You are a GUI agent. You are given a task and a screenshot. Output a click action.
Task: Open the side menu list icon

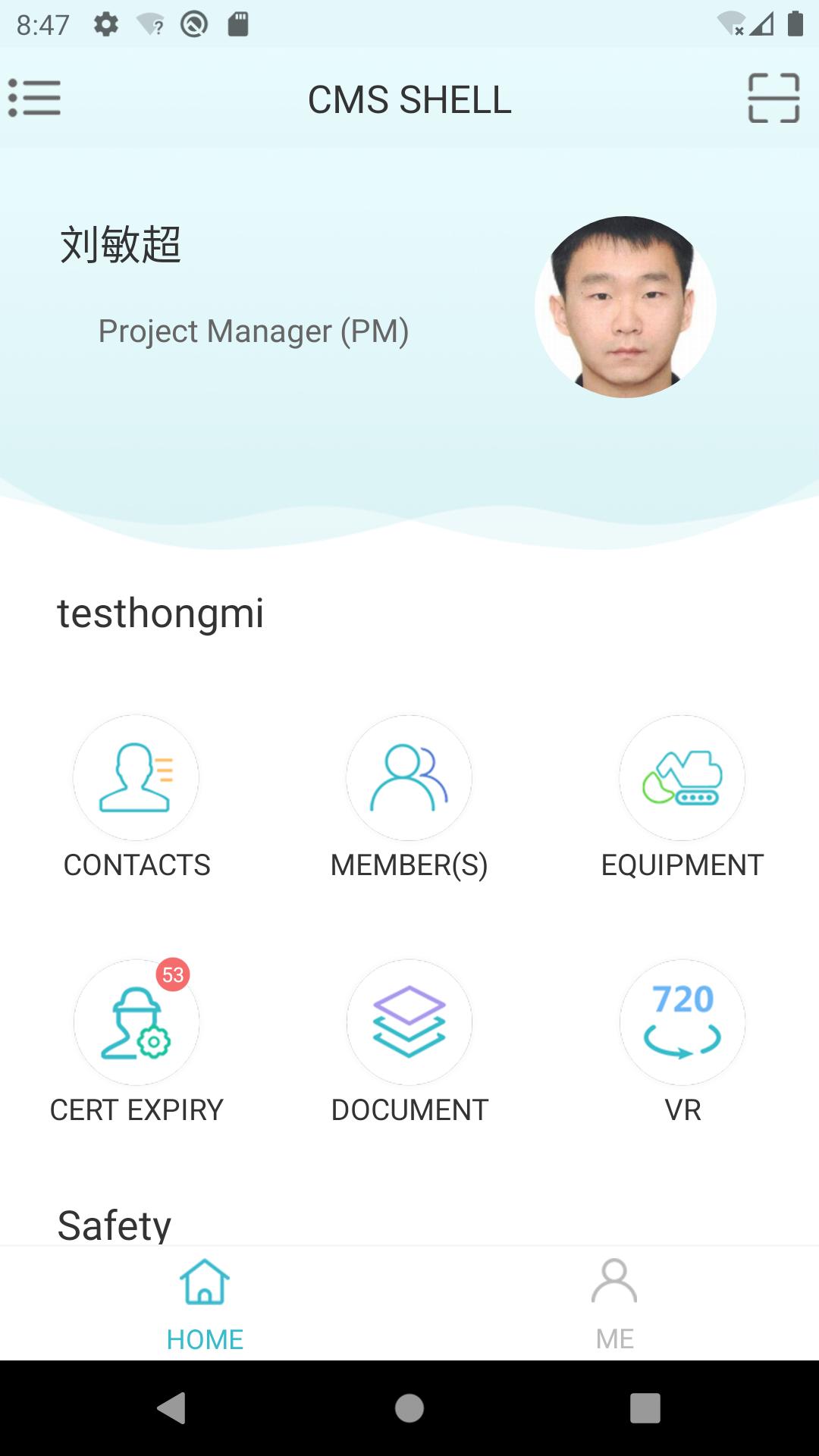[x=35, y=99]
